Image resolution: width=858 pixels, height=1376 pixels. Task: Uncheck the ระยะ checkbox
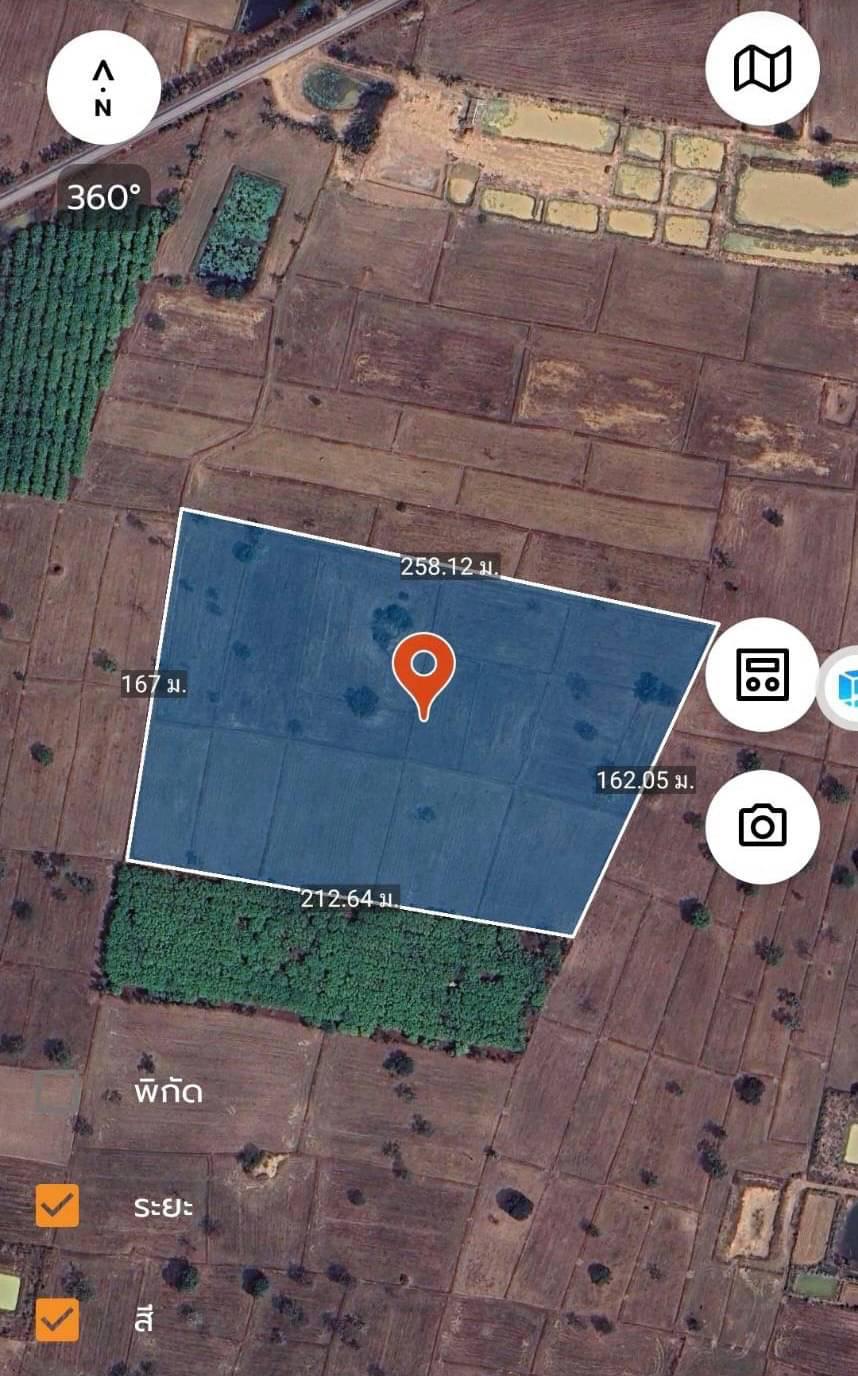(x=58, y=1205)
